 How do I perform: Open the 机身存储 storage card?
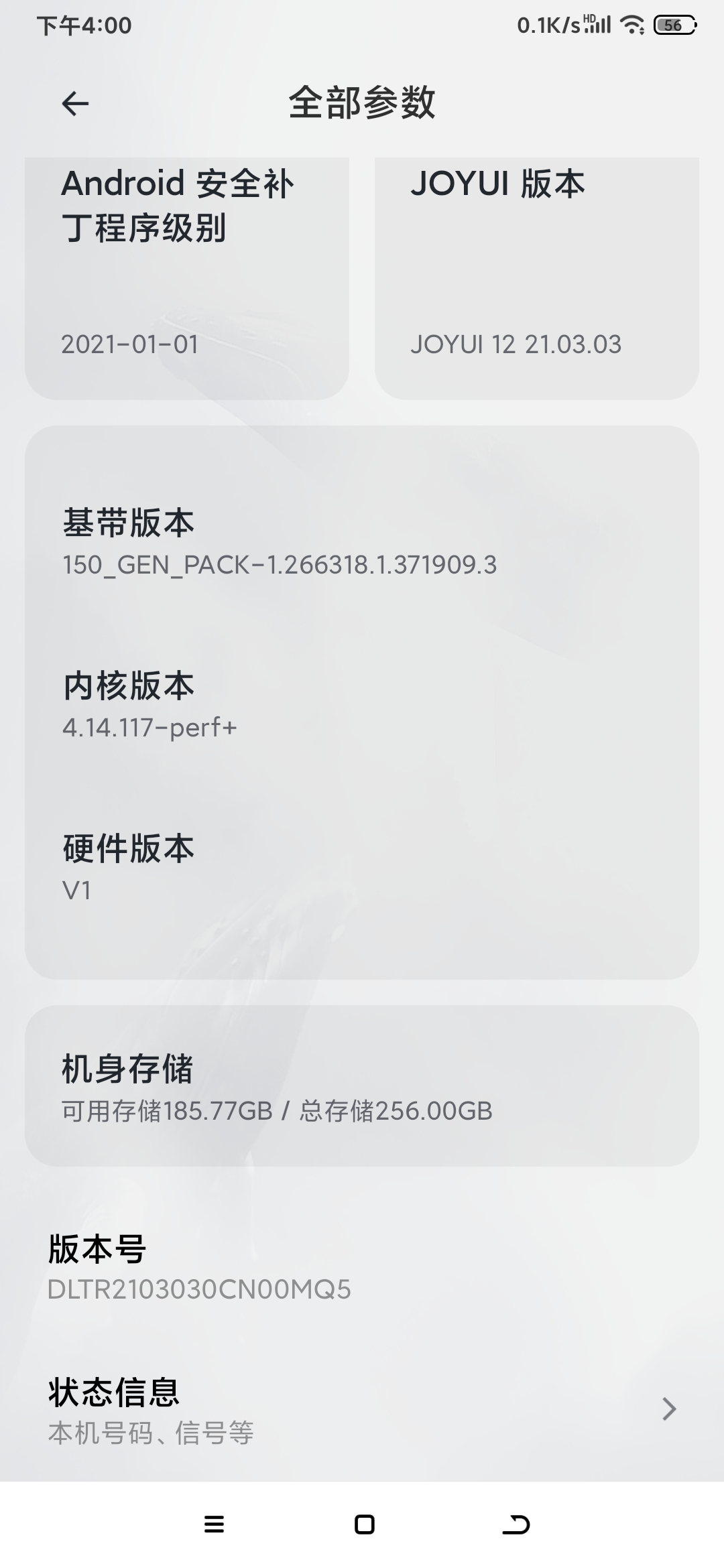[x=362, y=1086]
